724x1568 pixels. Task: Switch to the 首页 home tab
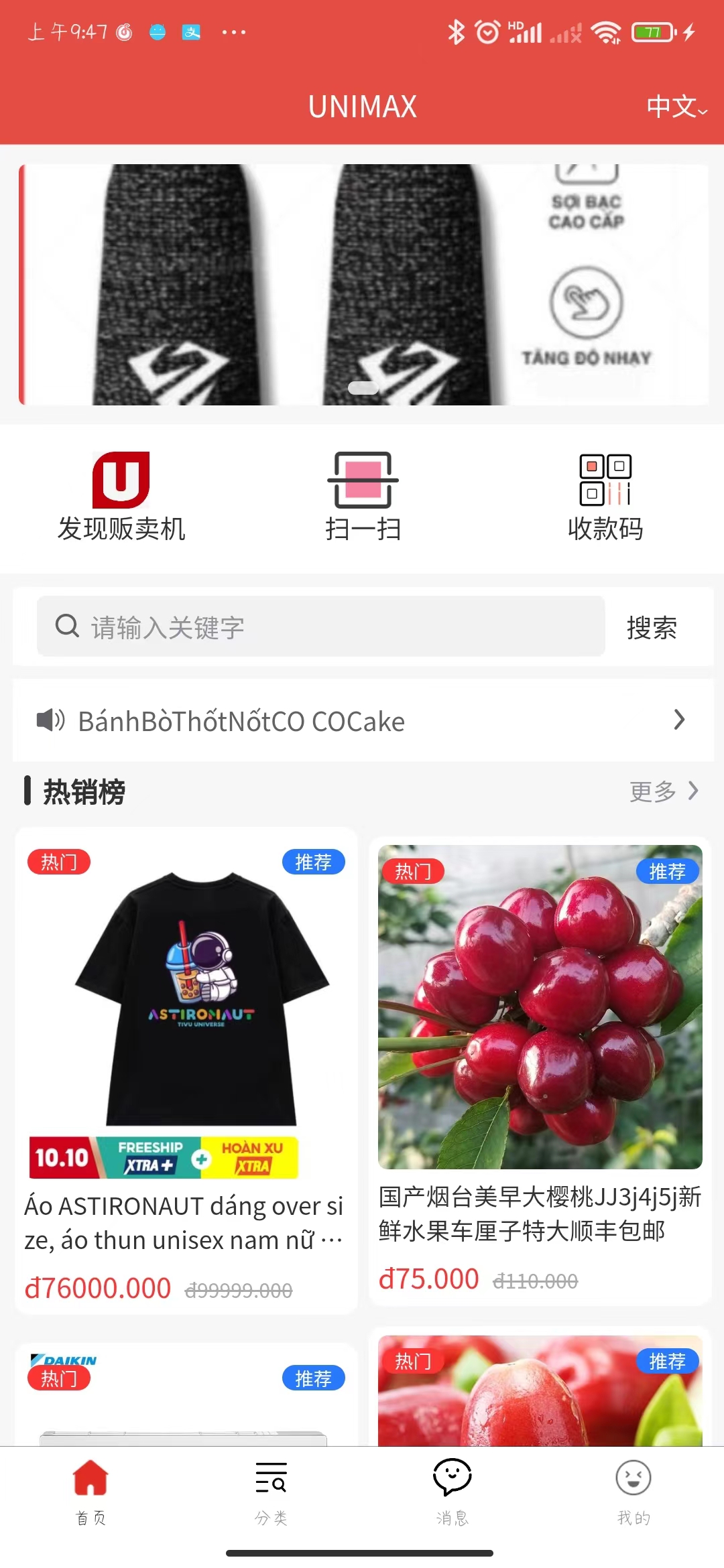90,1489
